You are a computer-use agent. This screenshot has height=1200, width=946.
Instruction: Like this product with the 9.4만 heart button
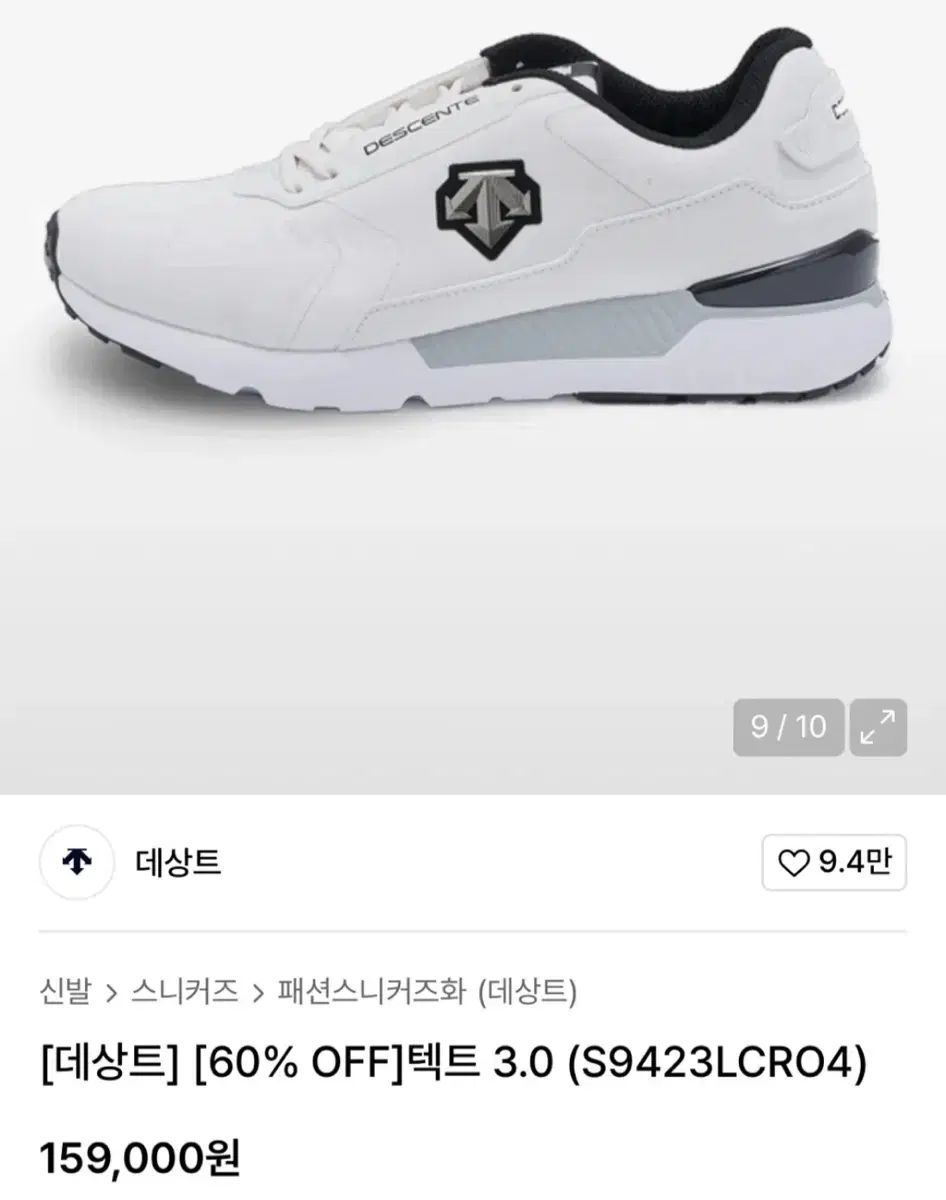point(834,862)
